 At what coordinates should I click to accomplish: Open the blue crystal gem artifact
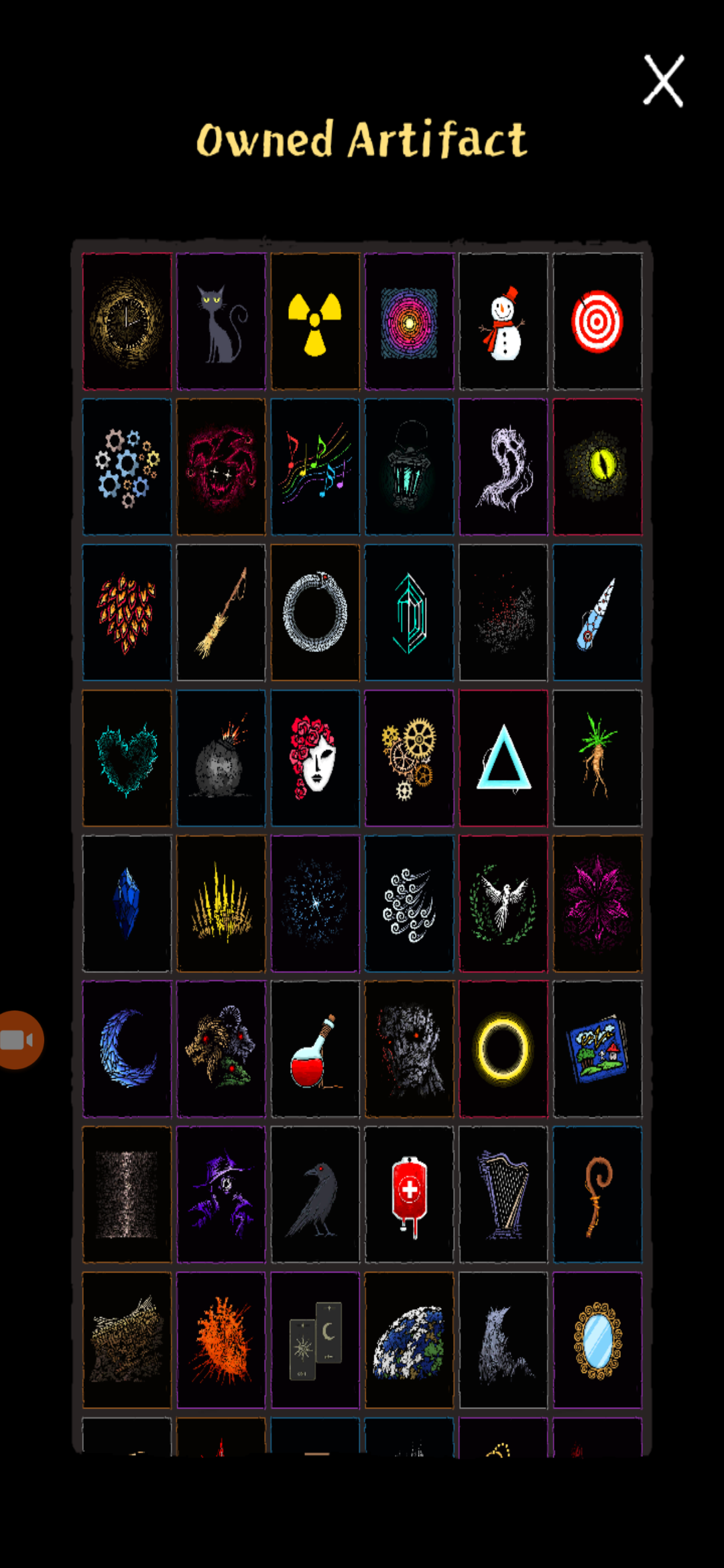pos(127,903)
